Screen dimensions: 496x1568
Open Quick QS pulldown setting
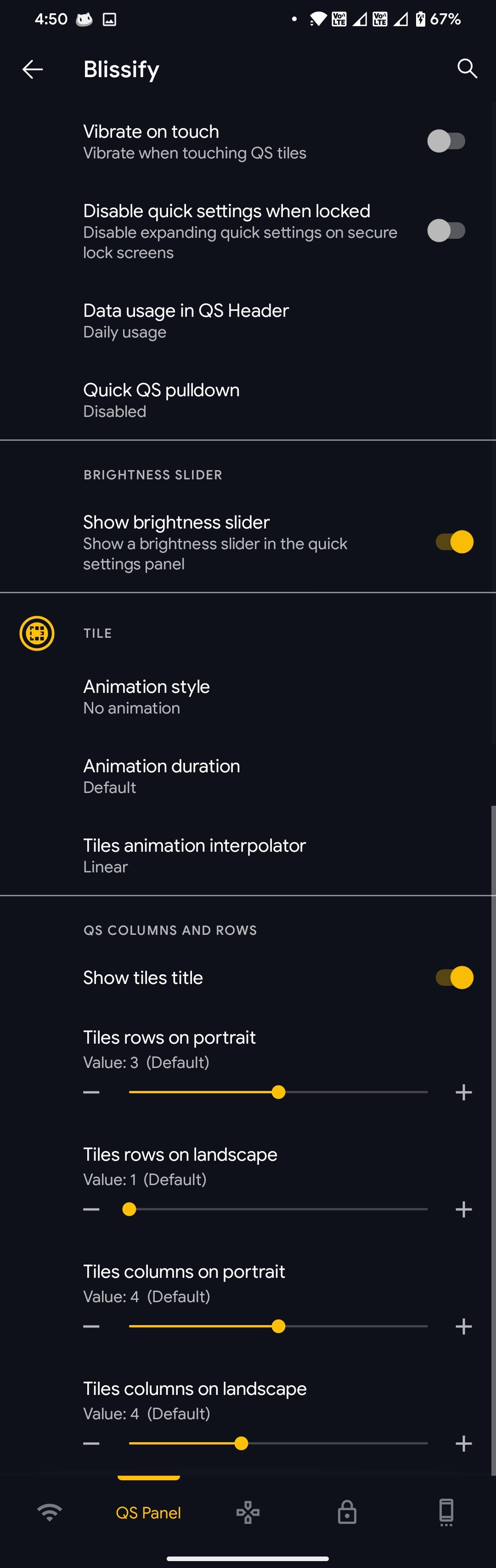click(x=161, y=400)
